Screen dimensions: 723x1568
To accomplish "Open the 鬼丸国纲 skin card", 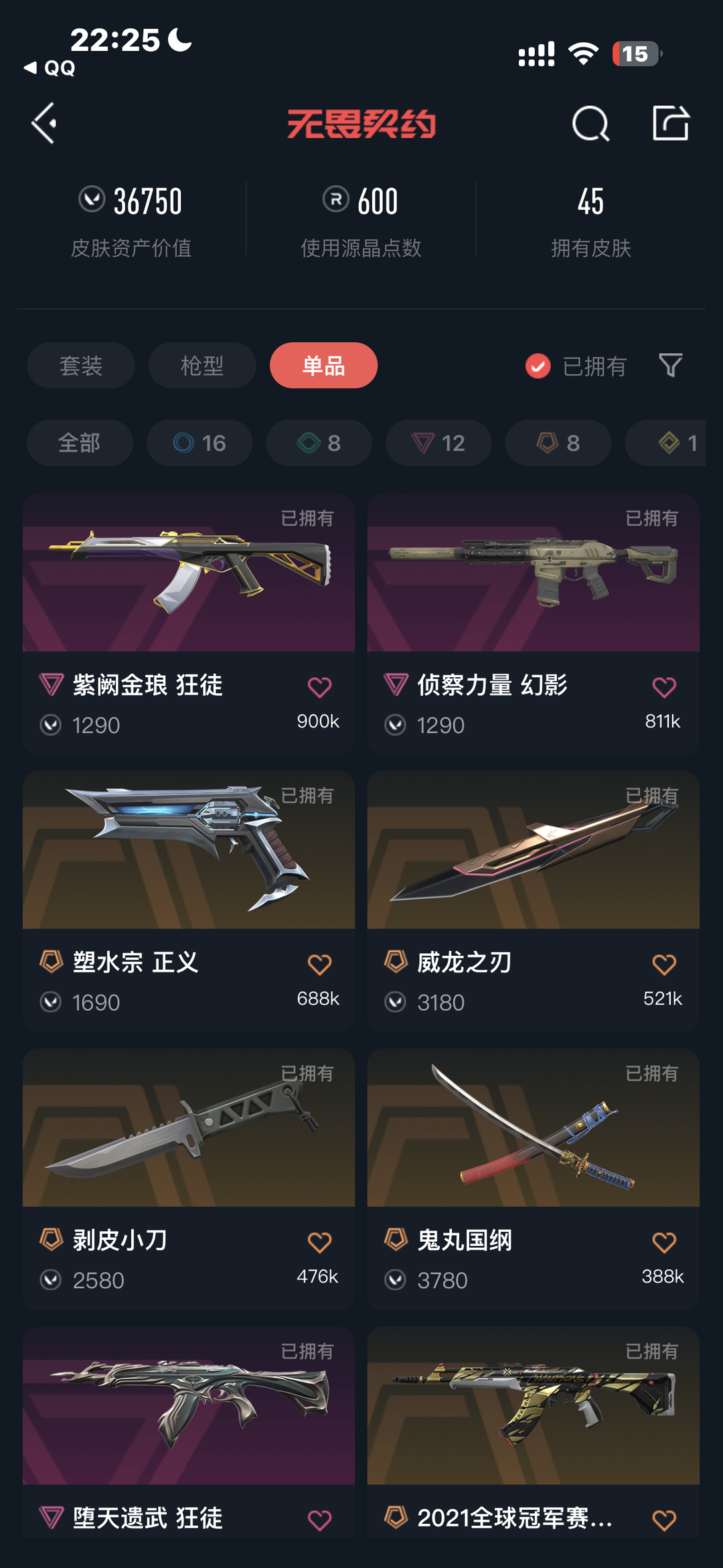I will (534, 1180).
